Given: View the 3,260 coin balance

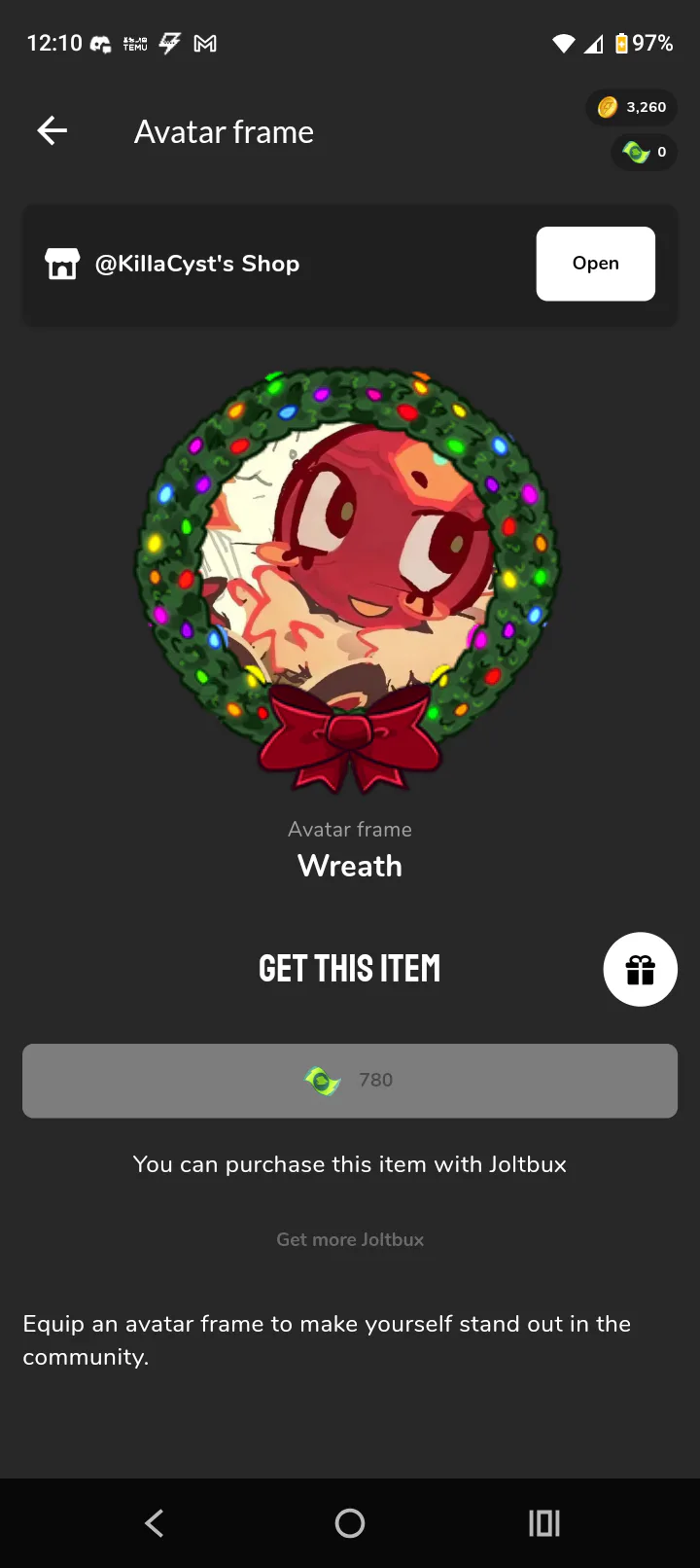Looking at the screenshot, I should tap(633, 107).
